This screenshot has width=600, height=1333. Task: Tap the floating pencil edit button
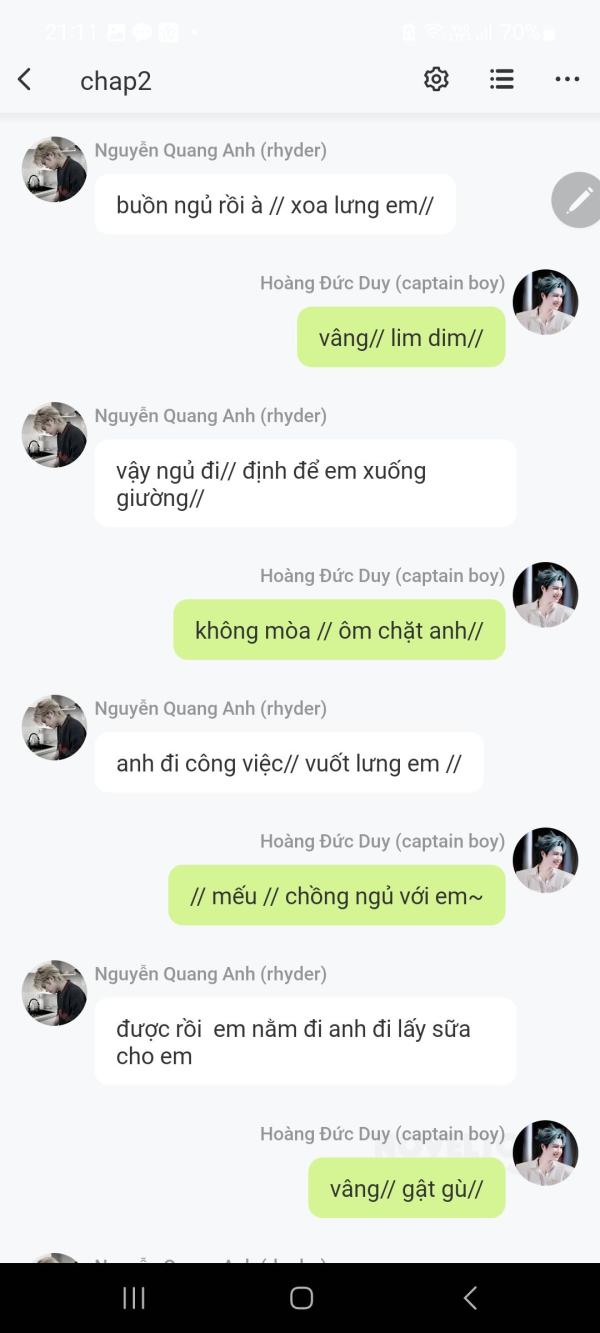click(578, 200)
